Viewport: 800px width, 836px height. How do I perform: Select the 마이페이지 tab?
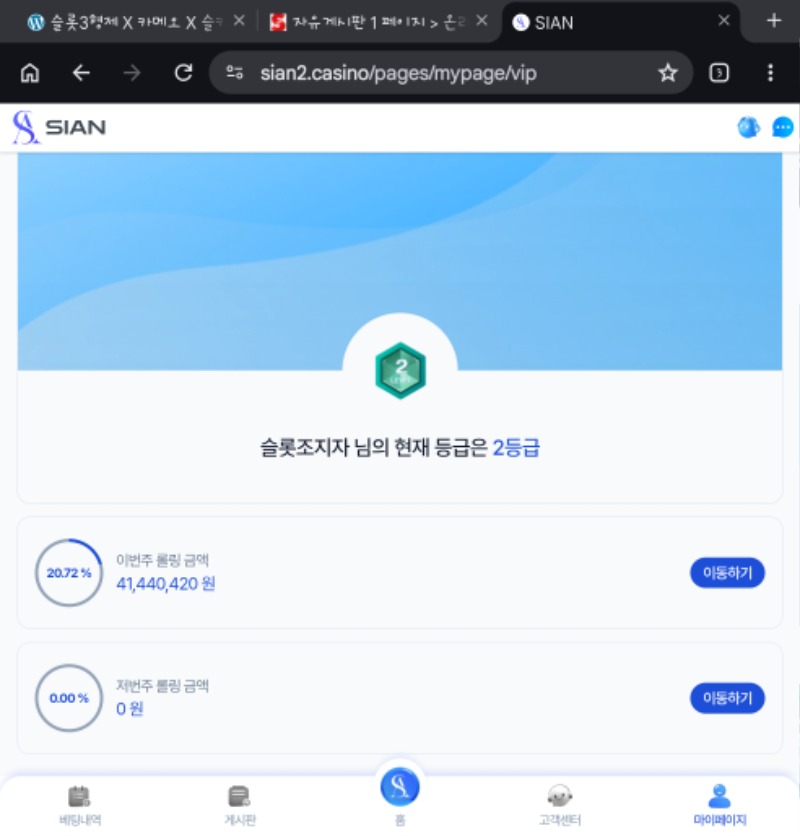(x=720, y=804)
